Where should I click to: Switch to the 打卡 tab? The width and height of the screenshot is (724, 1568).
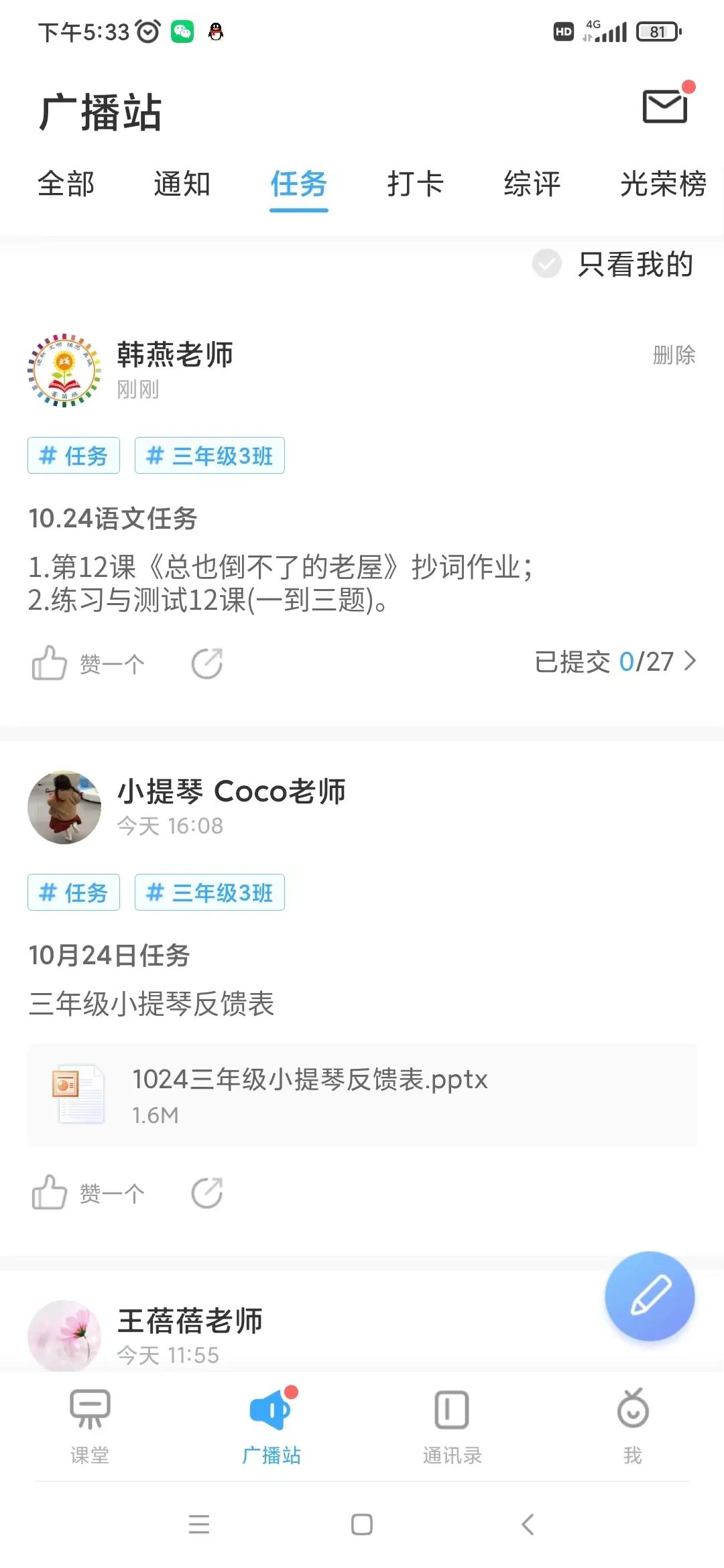click(415, 184)
